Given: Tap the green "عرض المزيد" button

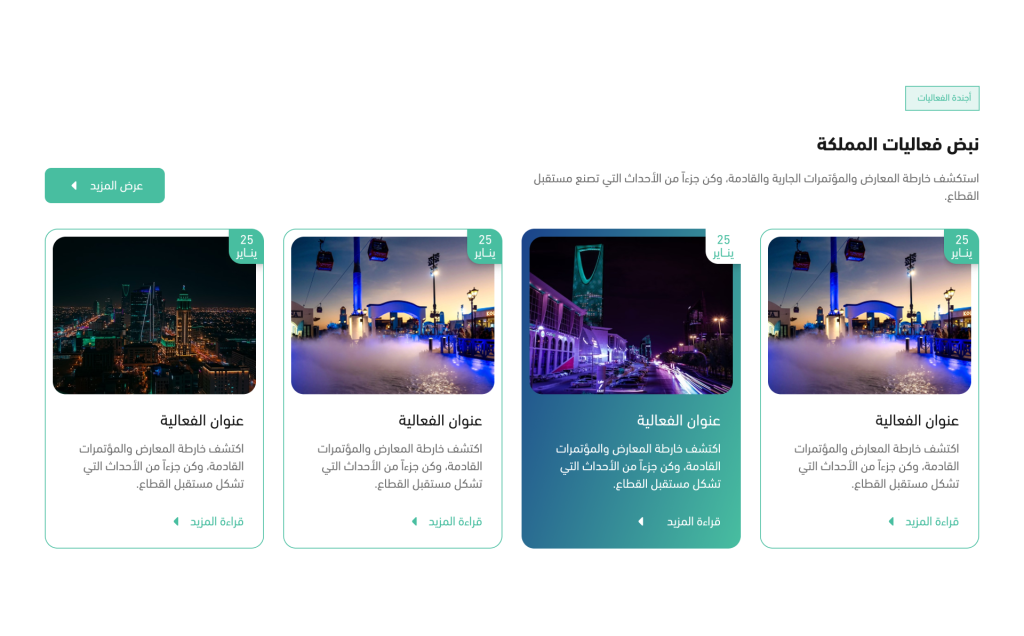Looking at the screenshot, I should click(105, 186).
